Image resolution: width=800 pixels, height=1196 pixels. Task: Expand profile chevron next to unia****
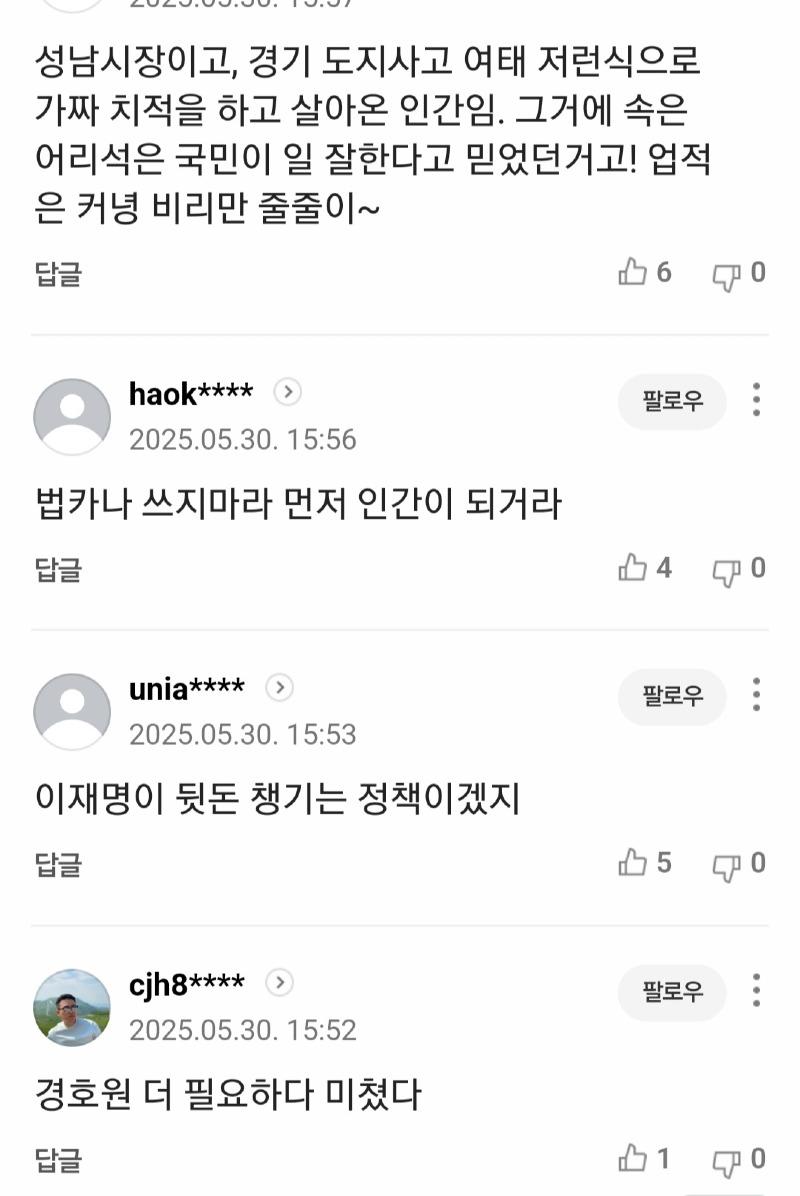click(281, 688)
